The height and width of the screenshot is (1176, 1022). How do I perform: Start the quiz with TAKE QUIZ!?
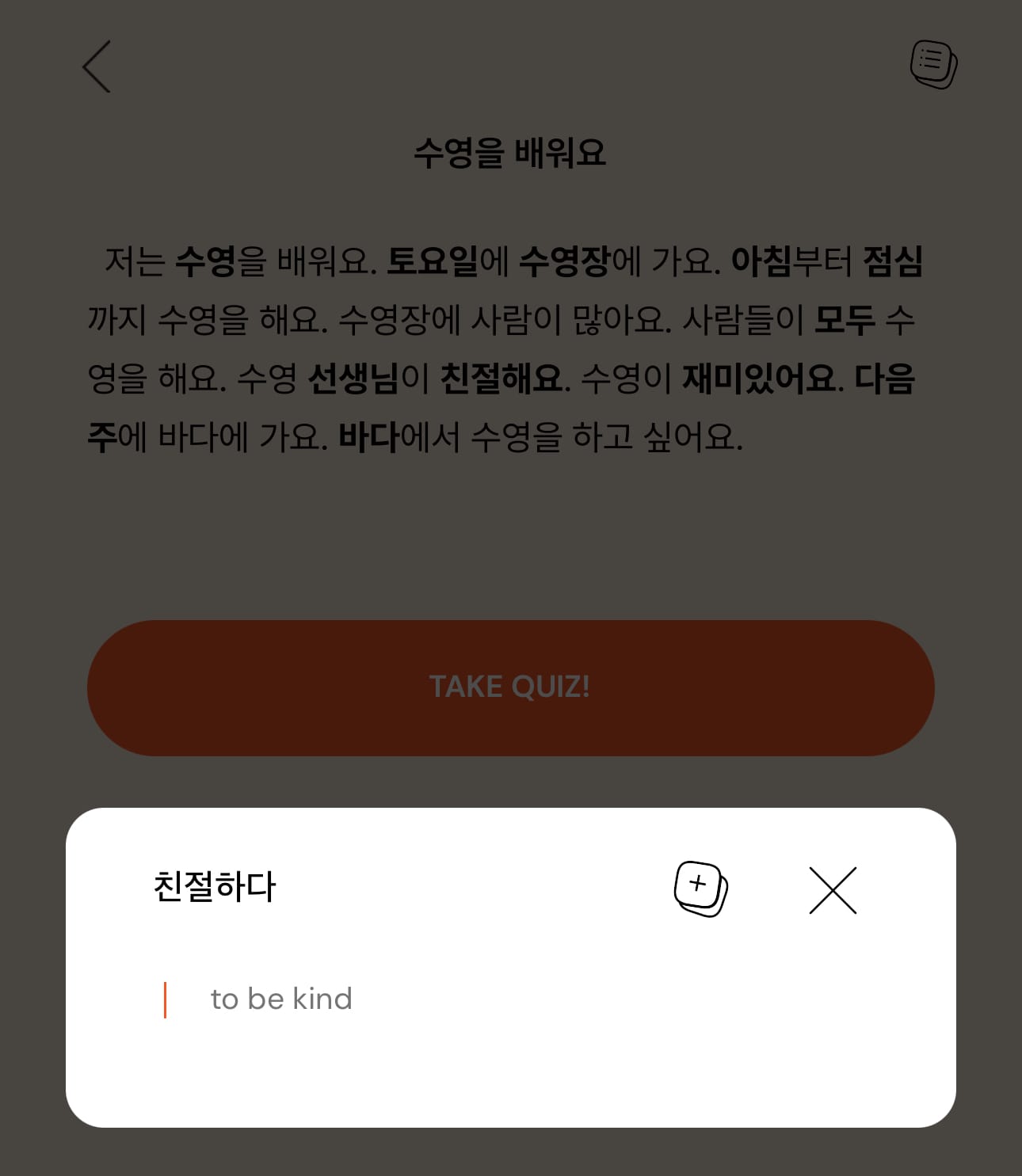point(510,687)
